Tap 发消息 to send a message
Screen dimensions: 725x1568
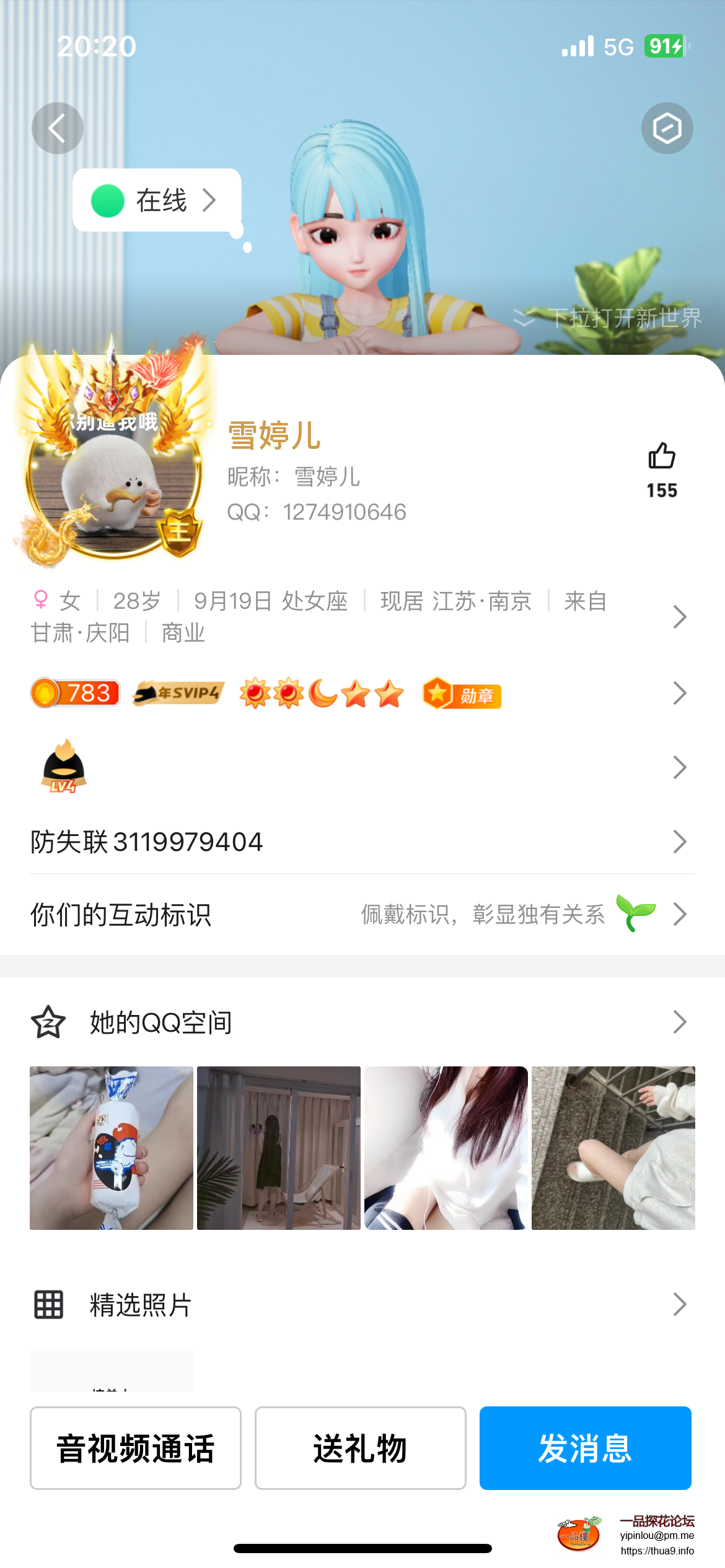(x=585, y=1448)
